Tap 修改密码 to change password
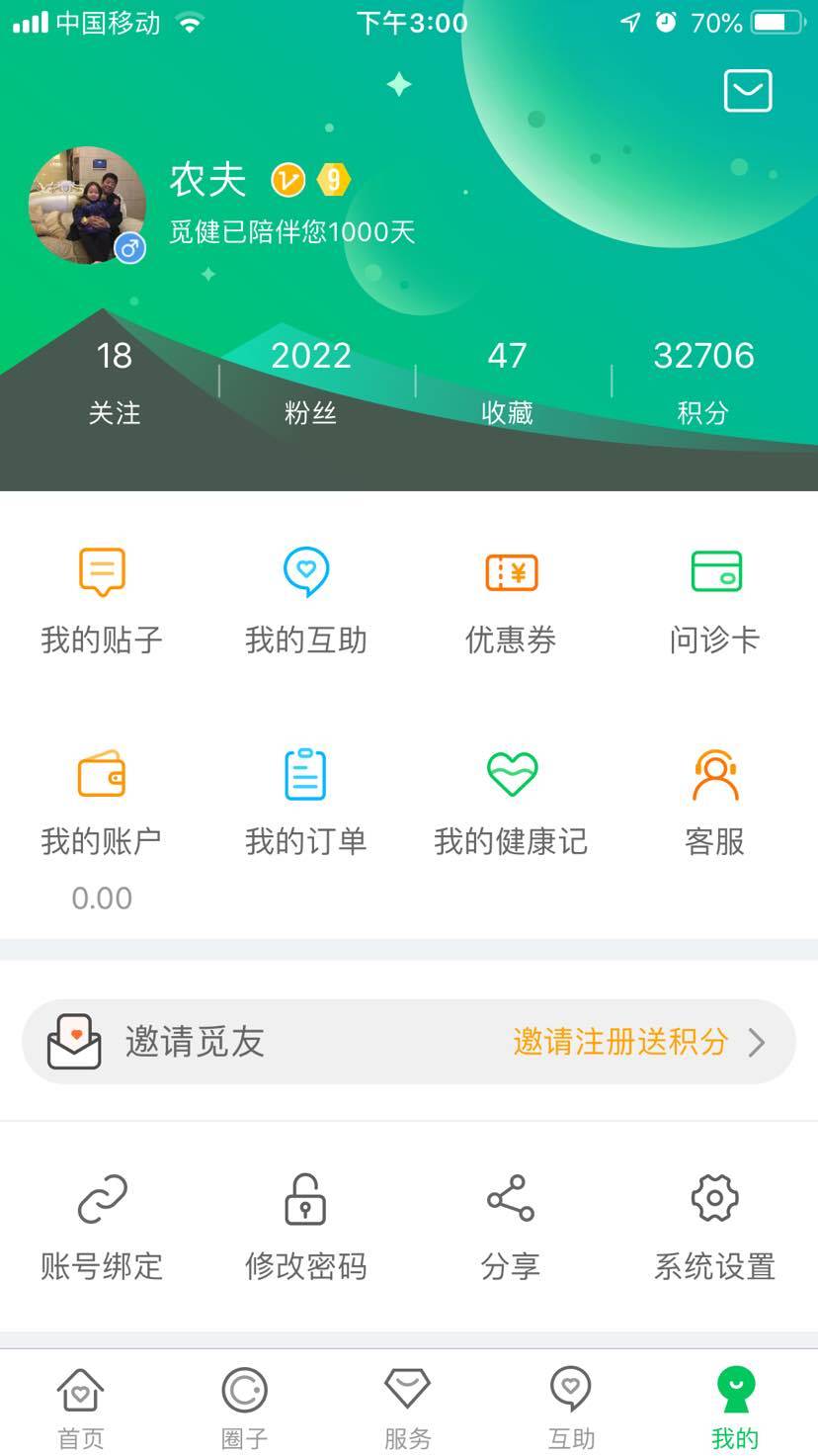 [x=306, y=1226]
